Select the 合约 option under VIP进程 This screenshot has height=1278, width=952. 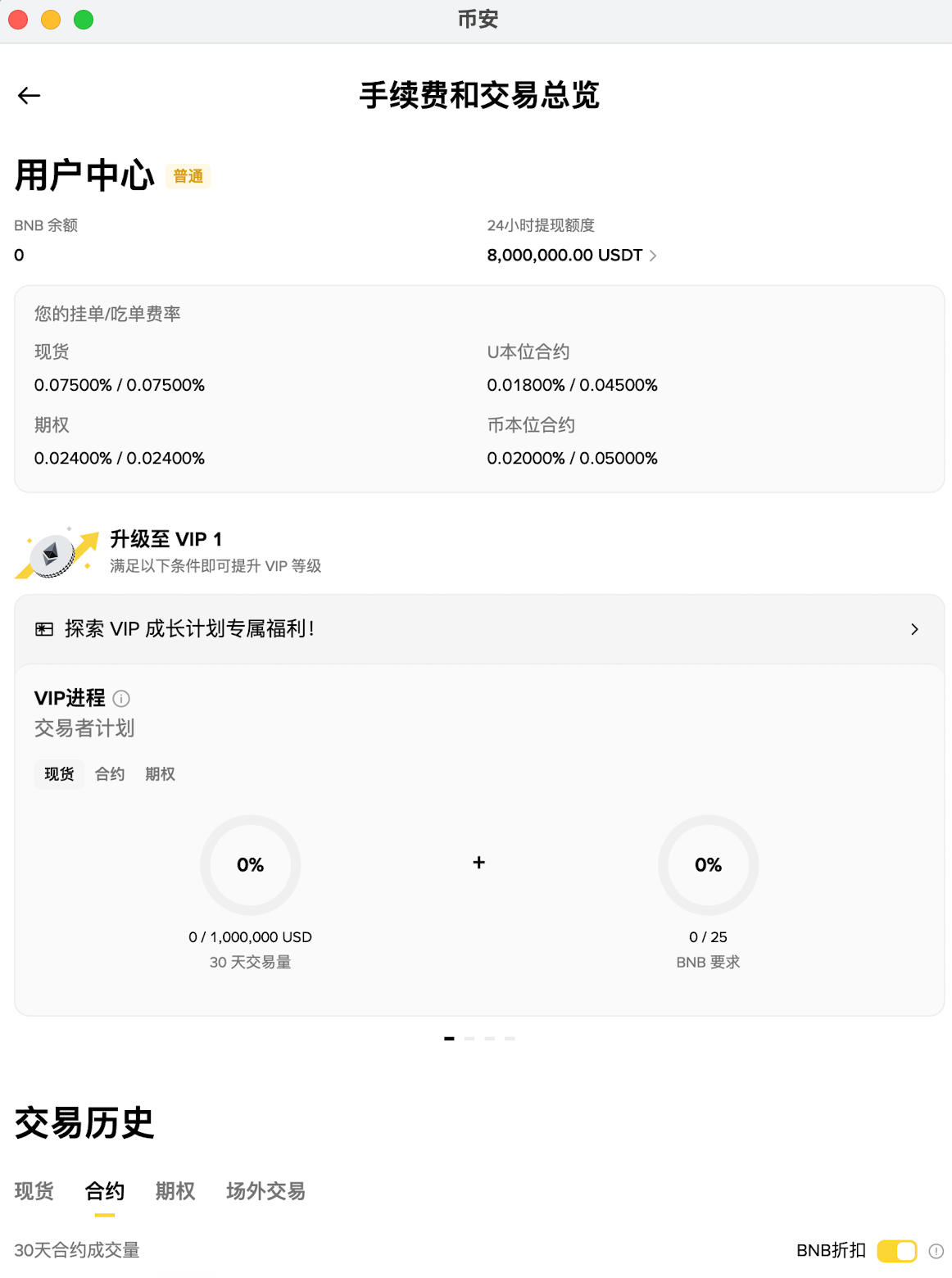tap(110, 773)
